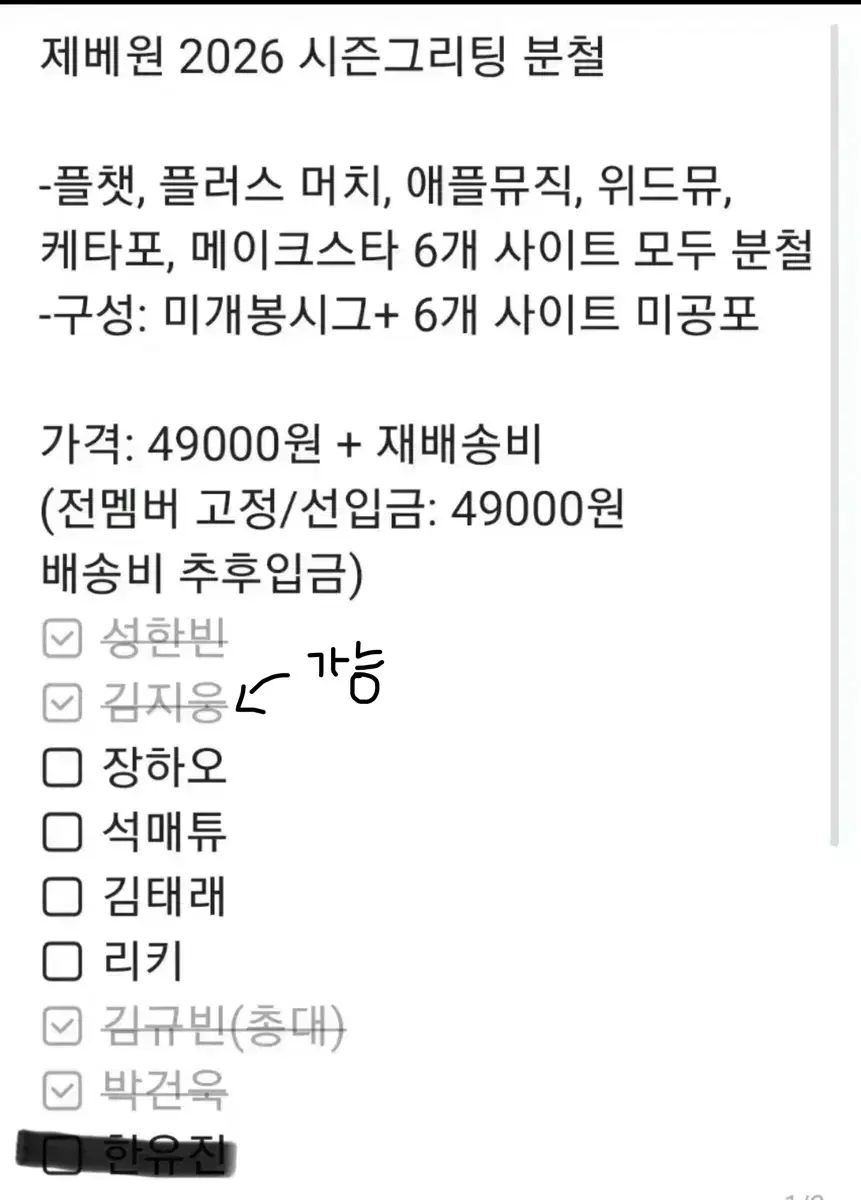Click the 김태래 name label
Image resolution: width=861 pixels, height=1200 pixels.
click(160, 898)
